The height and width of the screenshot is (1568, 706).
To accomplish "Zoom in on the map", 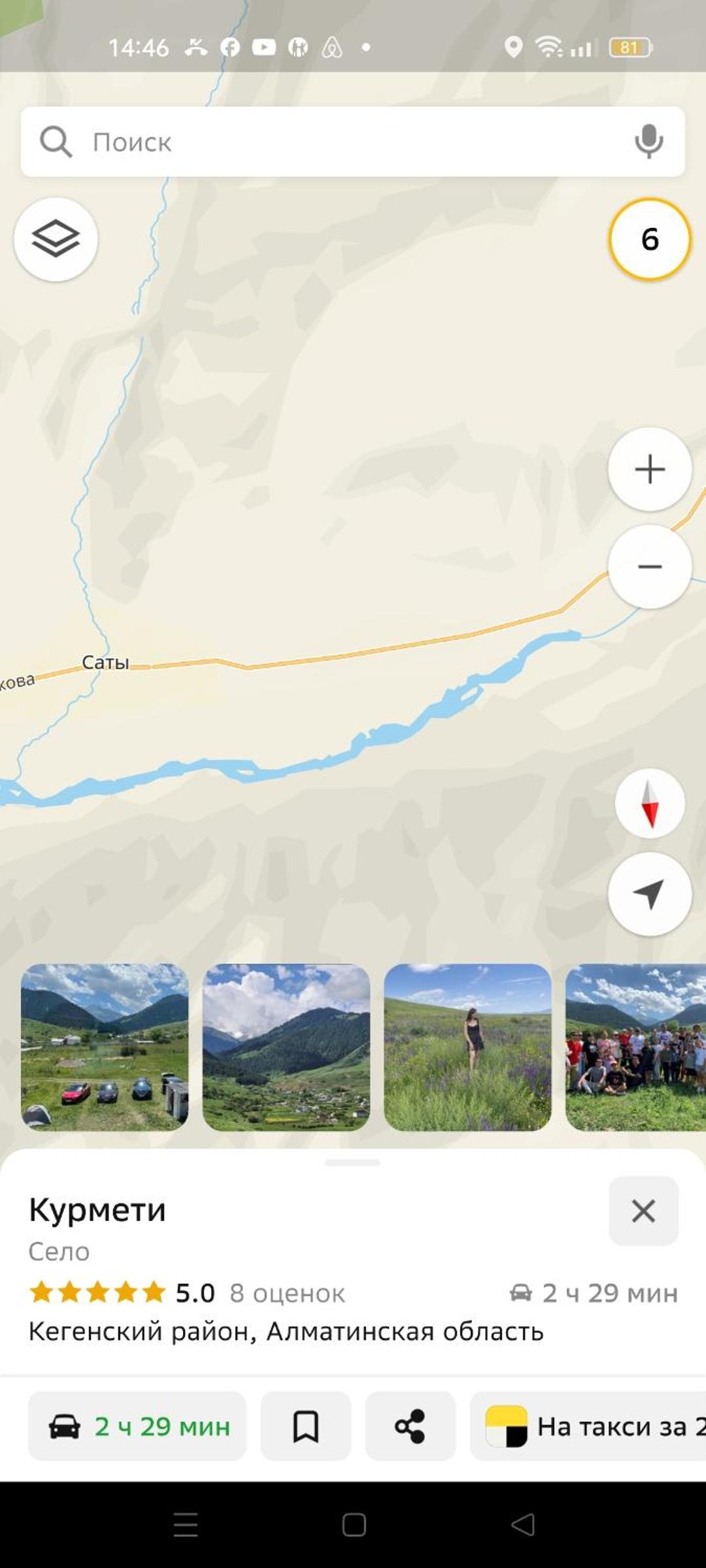I will pos(649,469).
